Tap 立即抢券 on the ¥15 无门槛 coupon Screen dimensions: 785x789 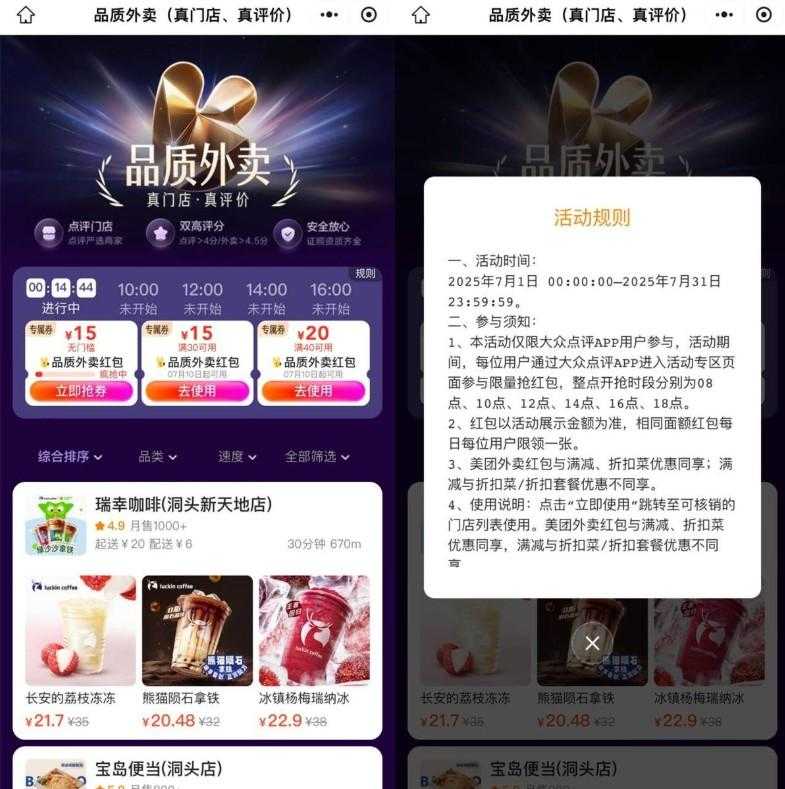[81, 391]
